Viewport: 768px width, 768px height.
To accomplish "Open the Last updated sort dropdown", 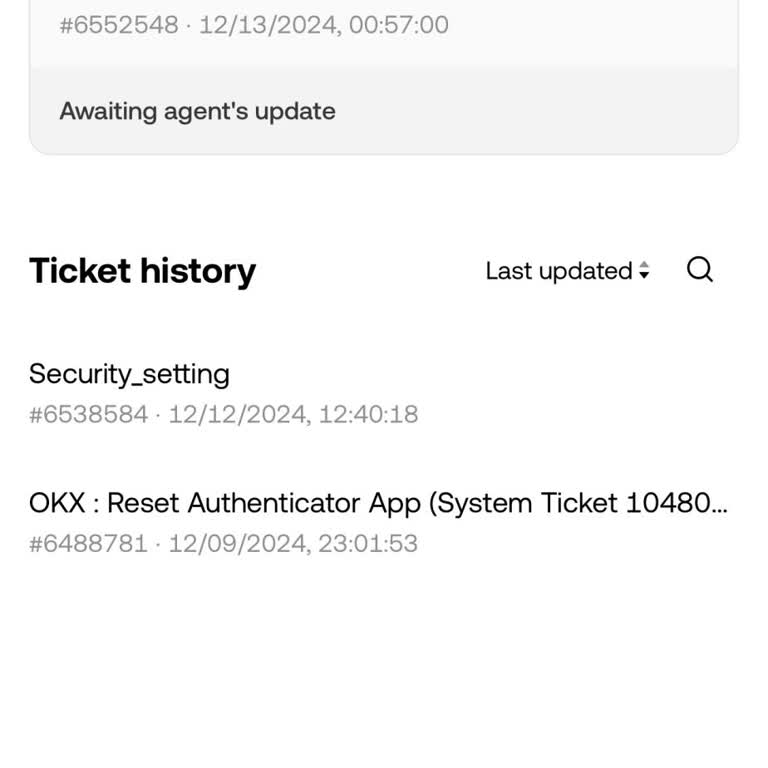I will tap(567, 271).
